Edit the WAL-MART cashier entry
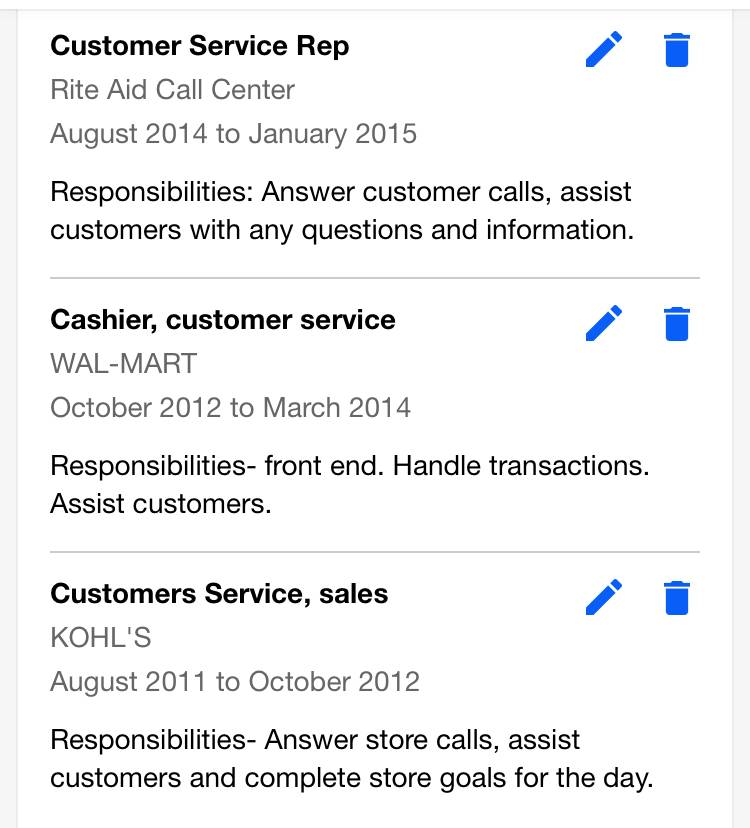Screen dimensions: 750x828 coord(604,323)
